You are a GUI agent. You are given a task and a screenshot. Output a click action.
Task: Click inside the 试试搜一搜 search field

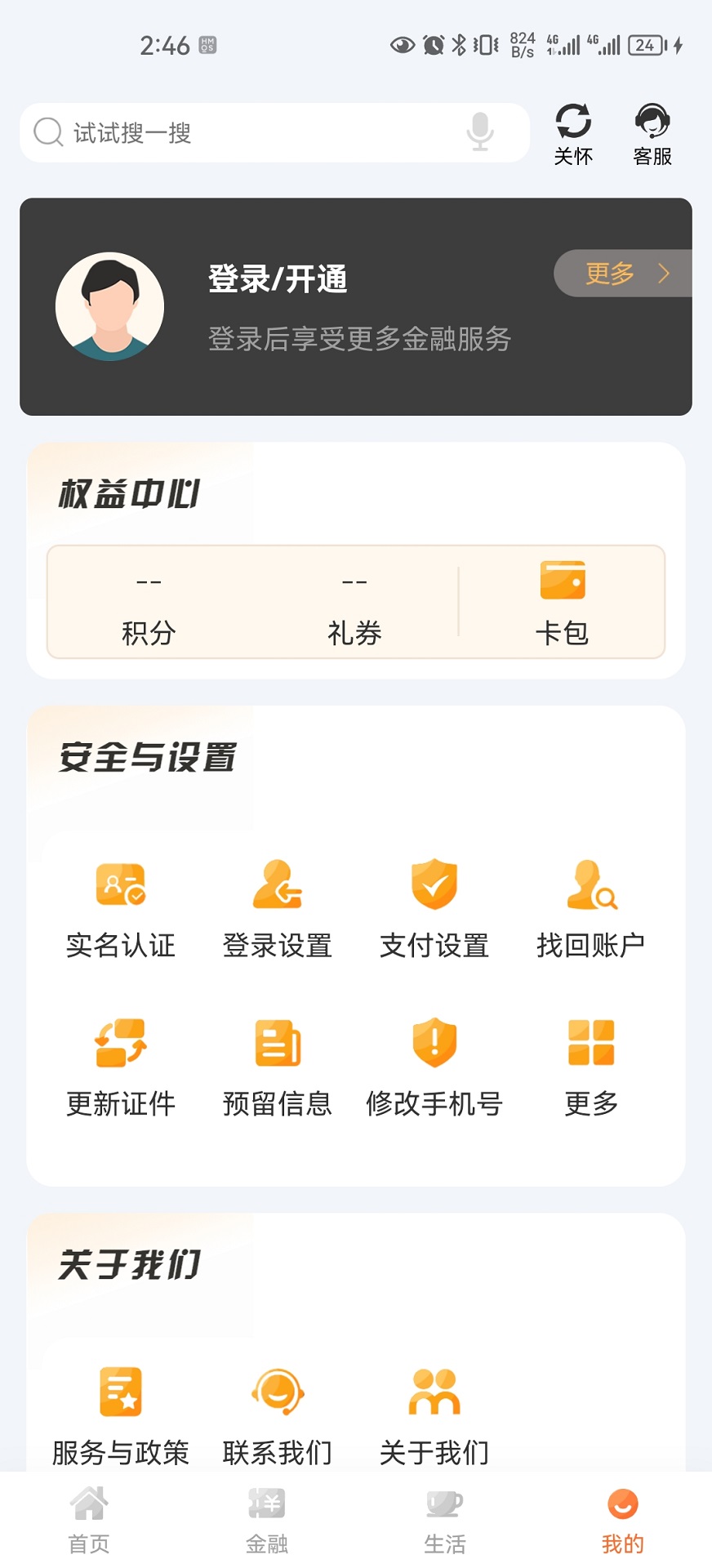[x=245, y=132]
